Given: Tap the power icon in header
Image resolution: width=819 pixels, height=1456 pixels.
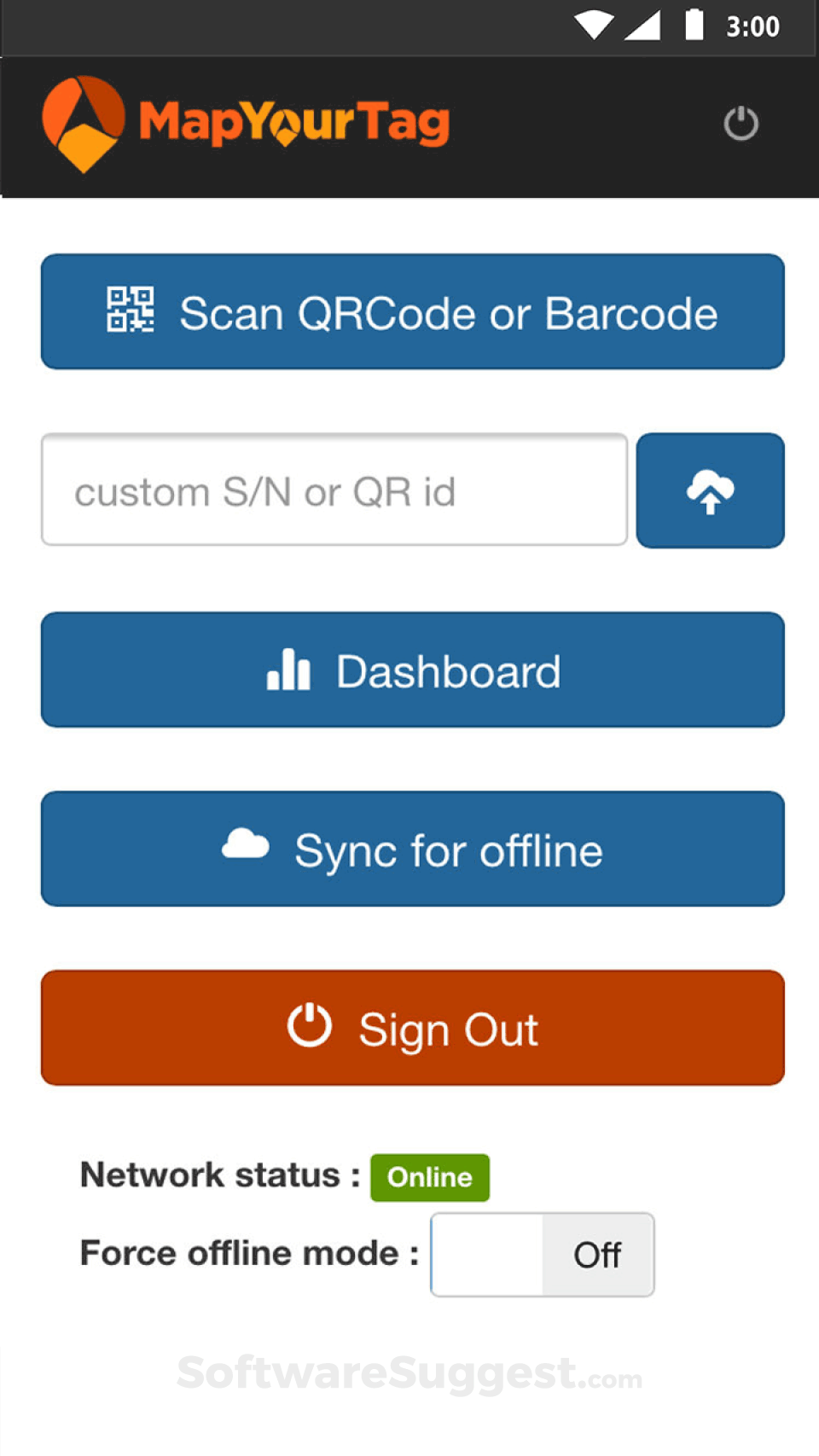Looking at the screenshot, I should pos(741,124).
